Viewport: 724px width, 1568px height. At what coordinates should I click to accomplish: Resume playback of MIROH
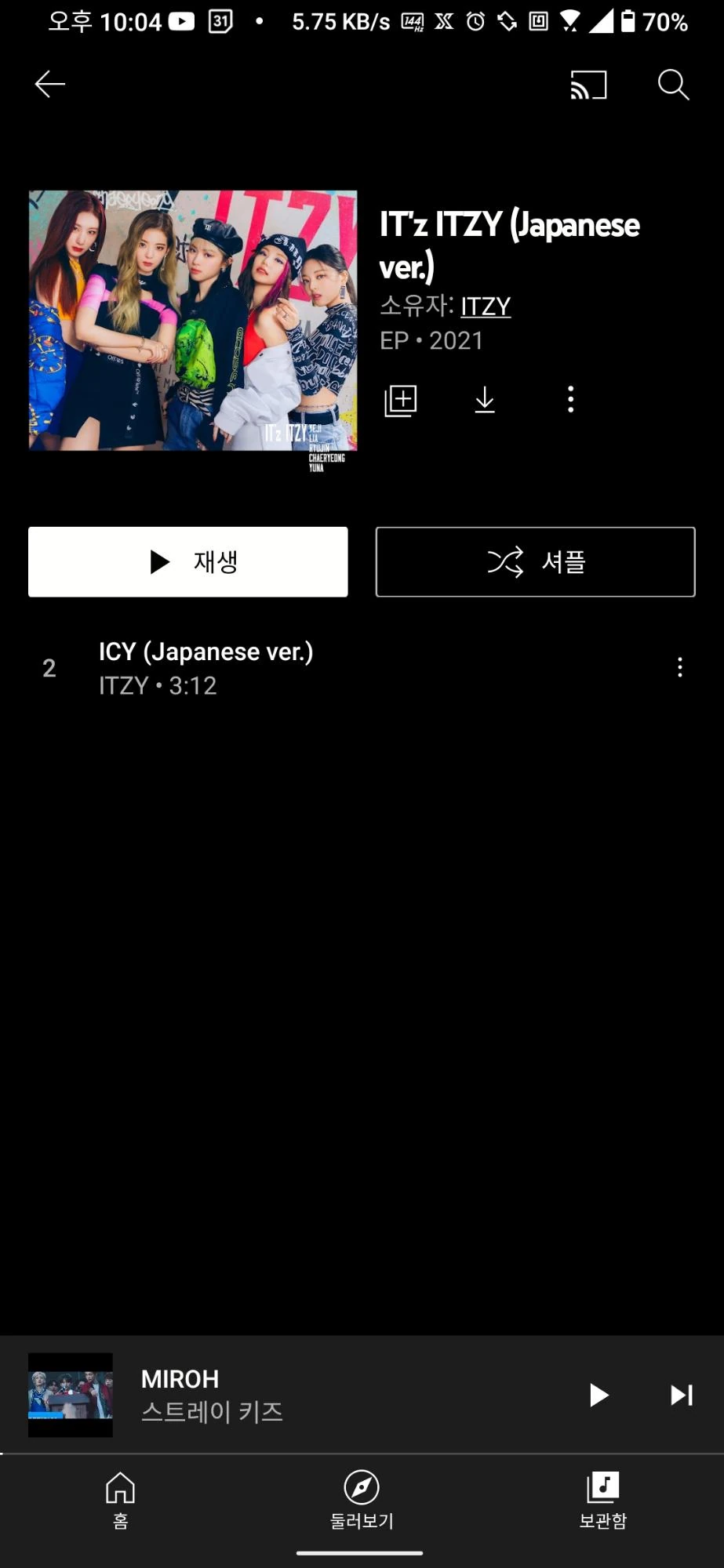click(598, 1396)
